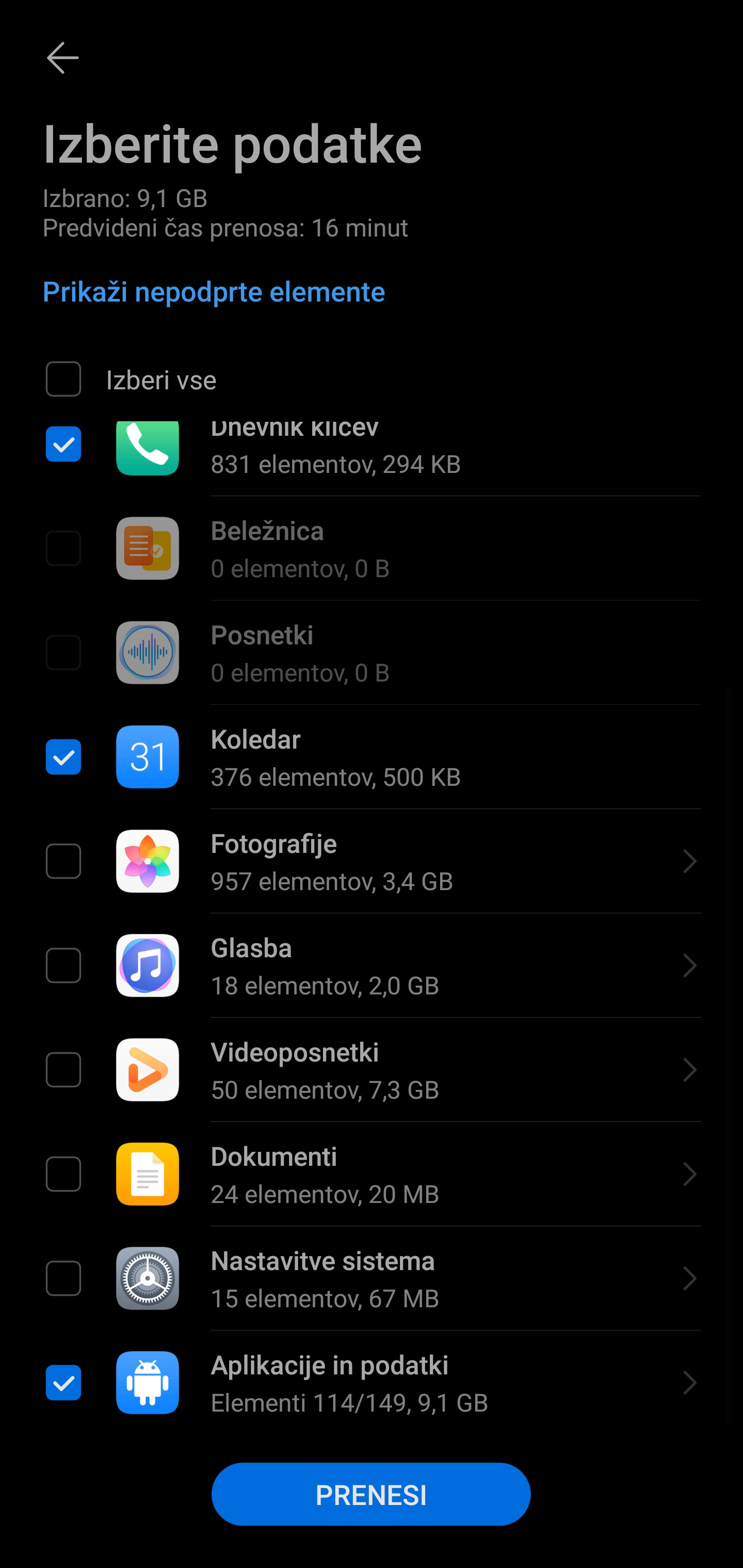Open Aplikacije in podatki app list chevron
Screen dimensions: 743x1568
689,1382
